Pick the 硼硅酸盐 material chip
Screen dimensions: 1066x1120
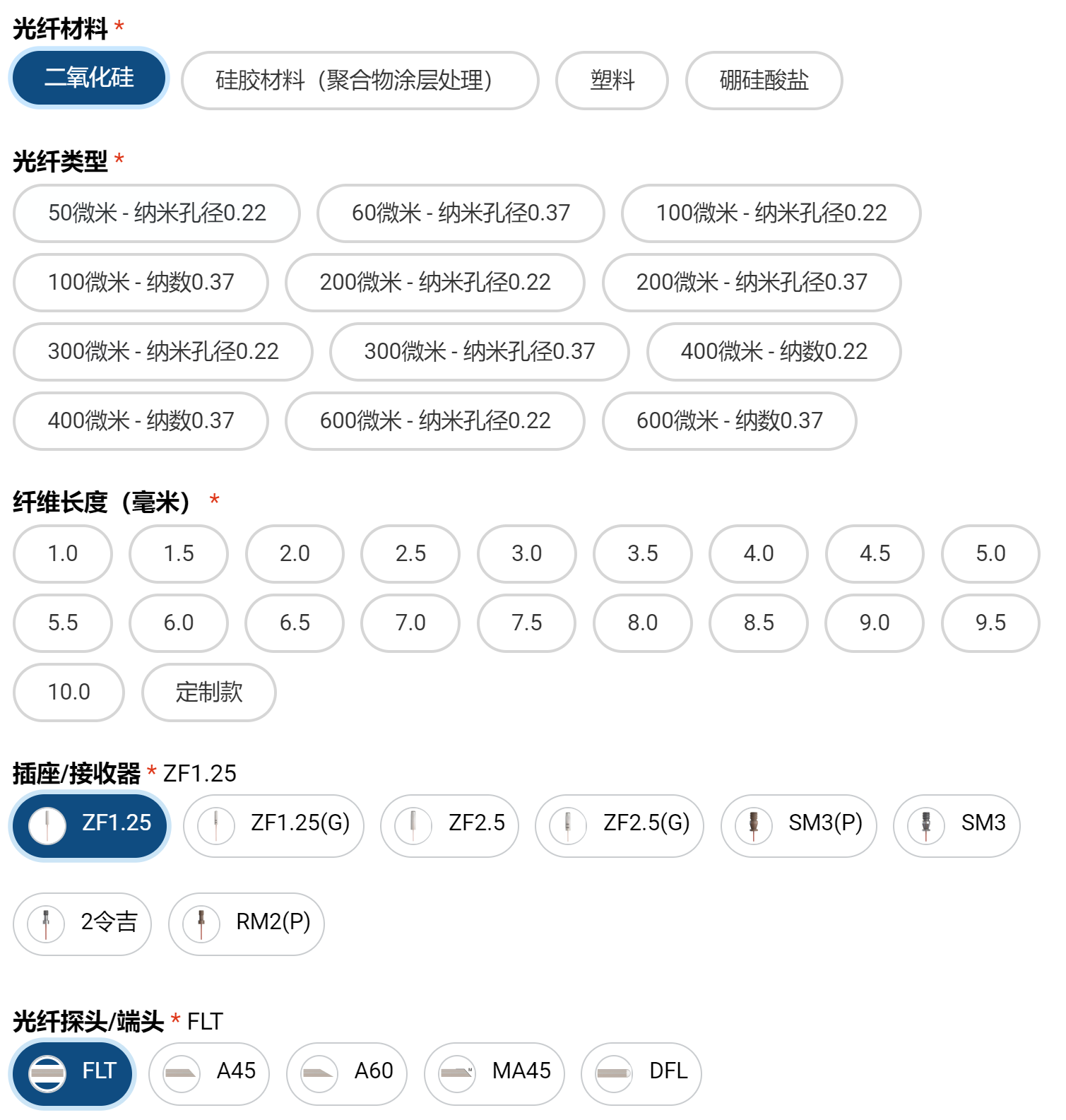pos(764,81)
